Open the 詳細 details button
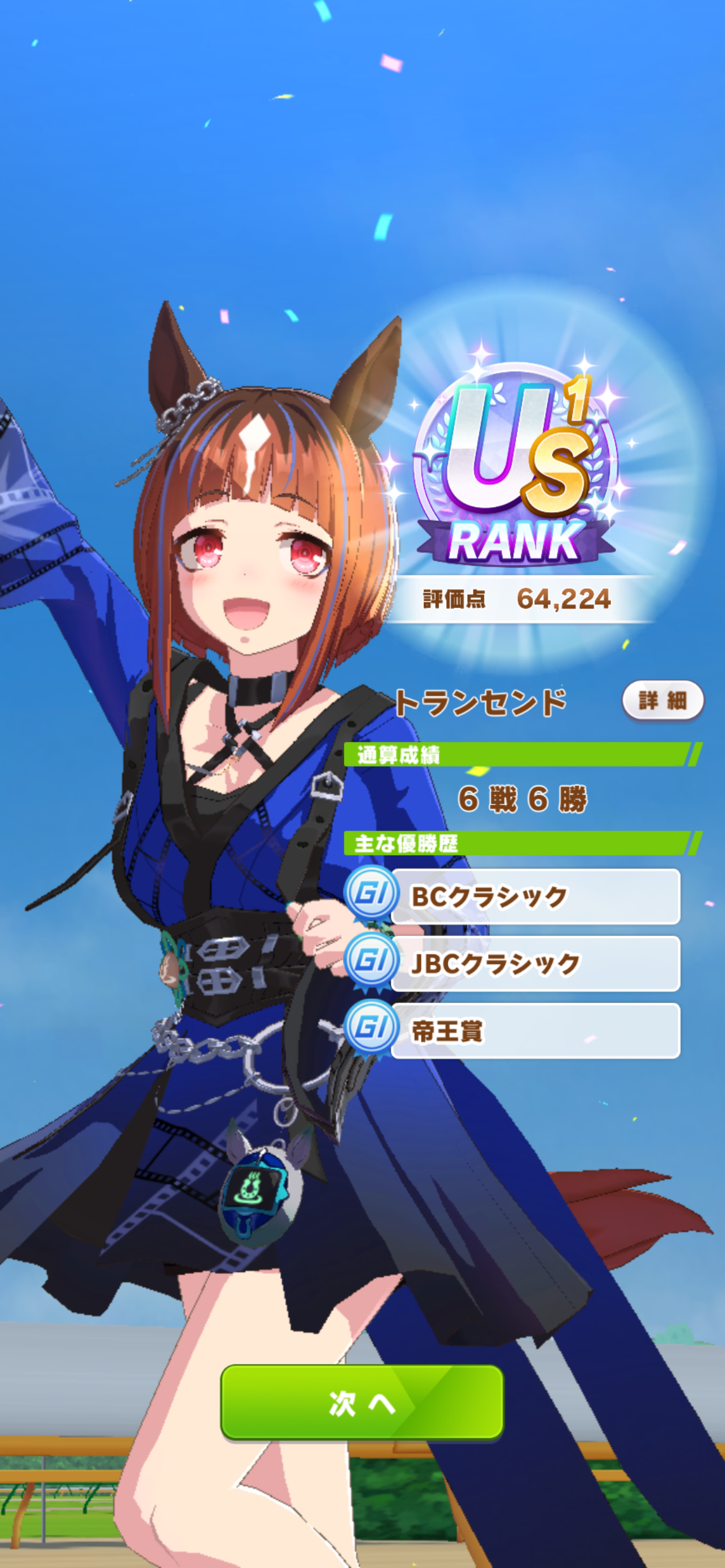 click(x=662, y=700)
